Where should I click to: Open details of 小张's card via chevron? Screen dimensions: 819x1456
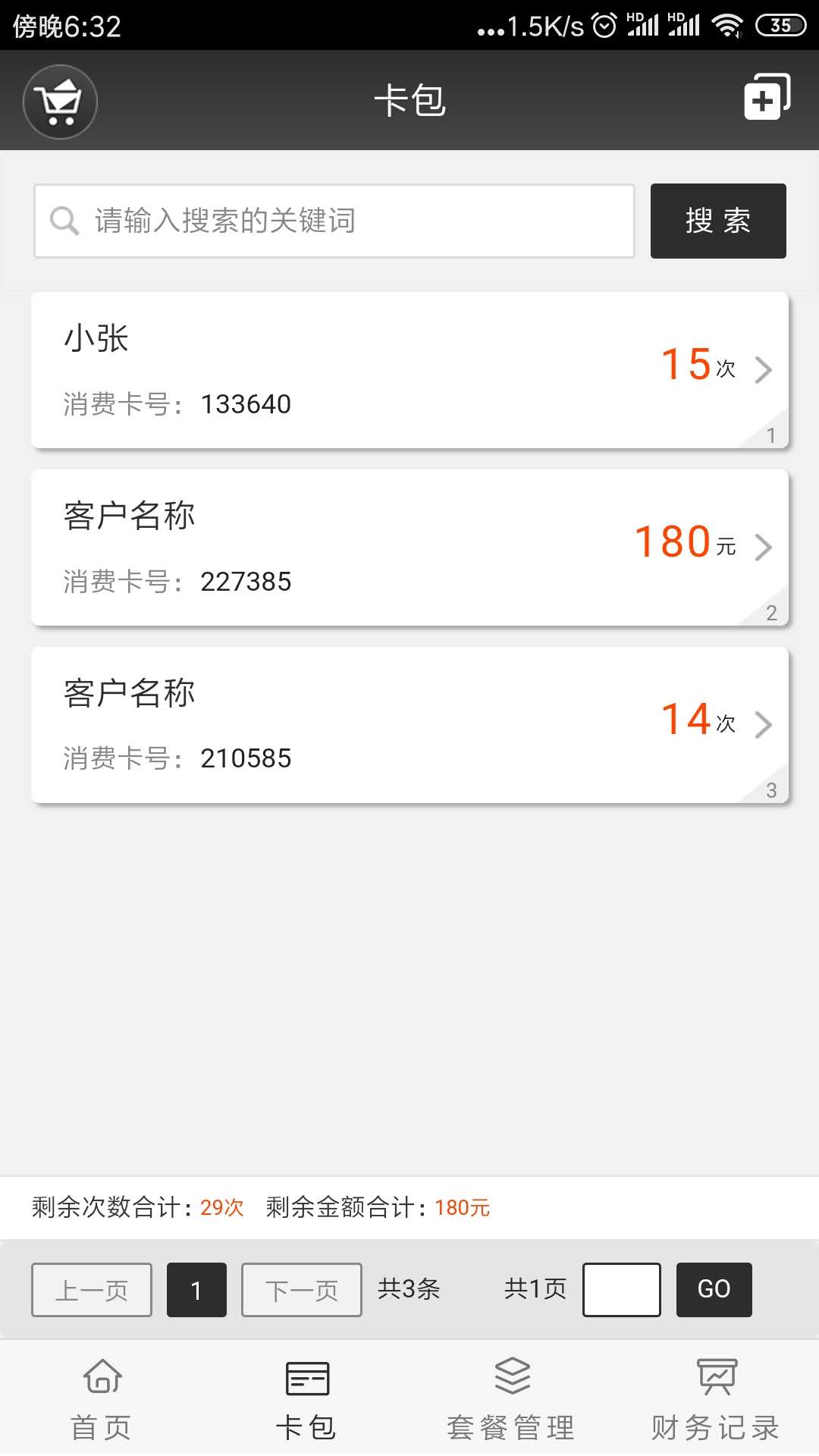(763, 370)
